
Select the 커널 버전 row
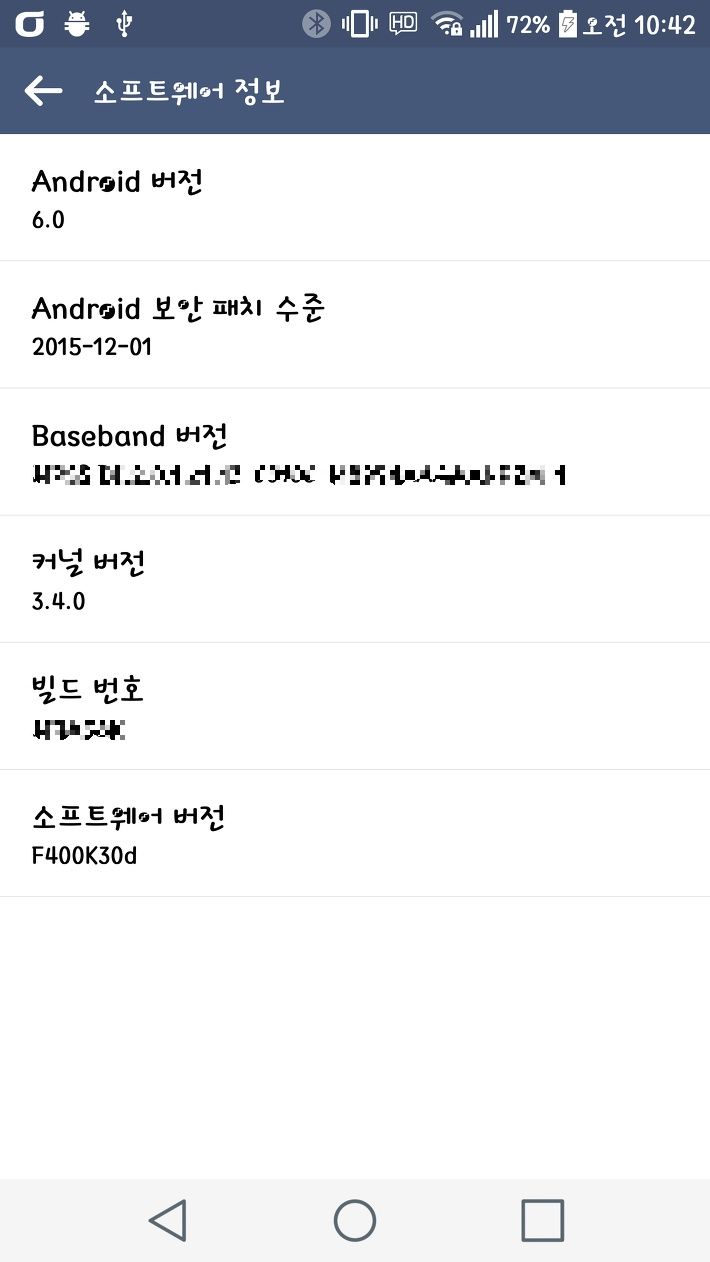point(355,579)
